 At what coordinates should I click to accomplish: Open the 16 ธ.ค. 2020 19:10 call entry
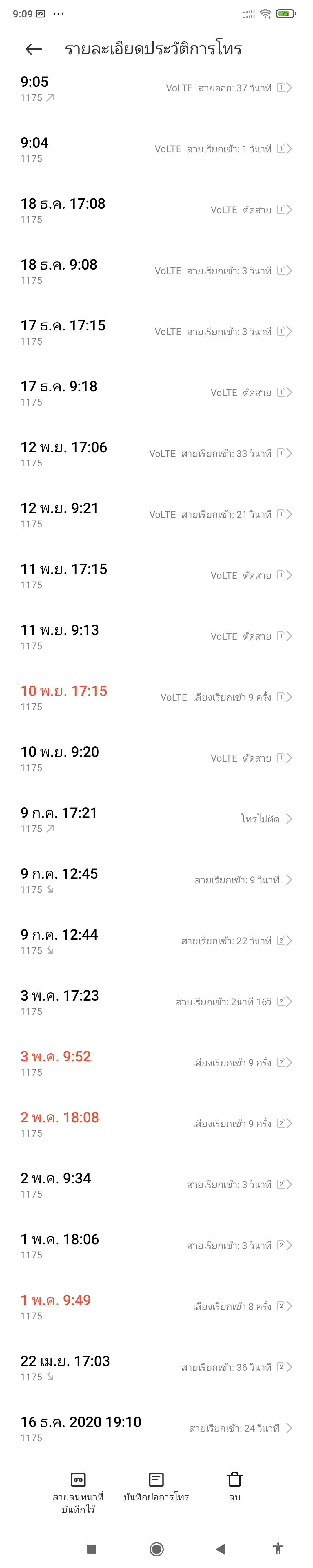pyautogui.click(x=156, y=1427)
